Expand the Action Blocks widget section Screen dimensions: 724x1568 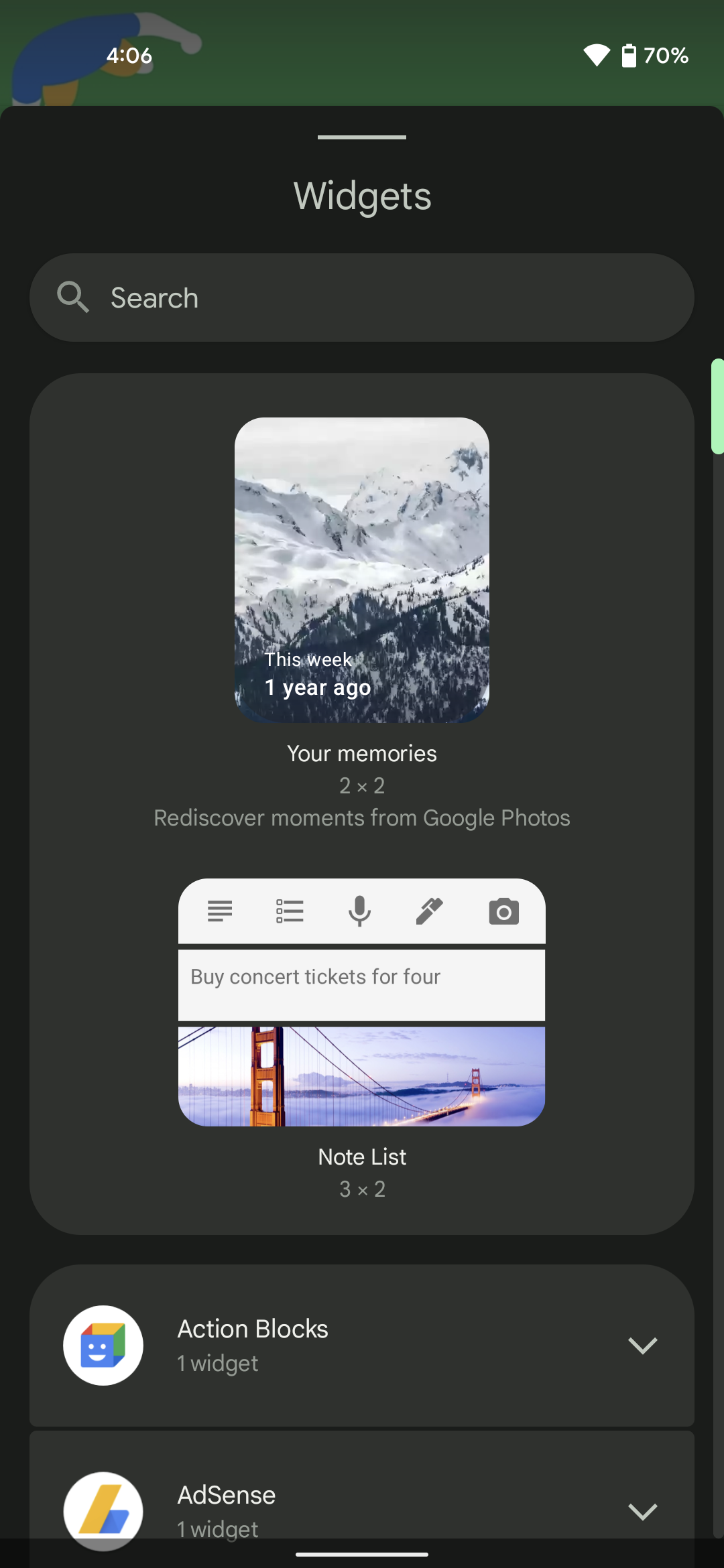click(x=643, y=1346)
